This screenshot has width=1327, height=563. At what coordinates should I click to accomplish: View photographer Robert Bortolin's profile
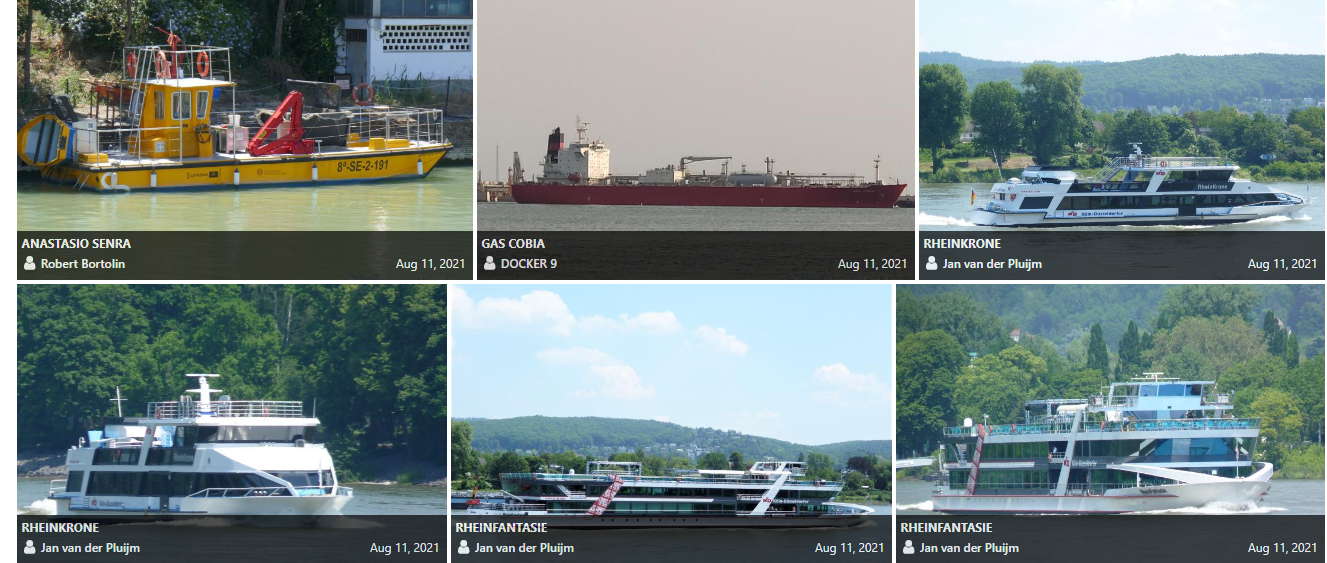(83, 264)
